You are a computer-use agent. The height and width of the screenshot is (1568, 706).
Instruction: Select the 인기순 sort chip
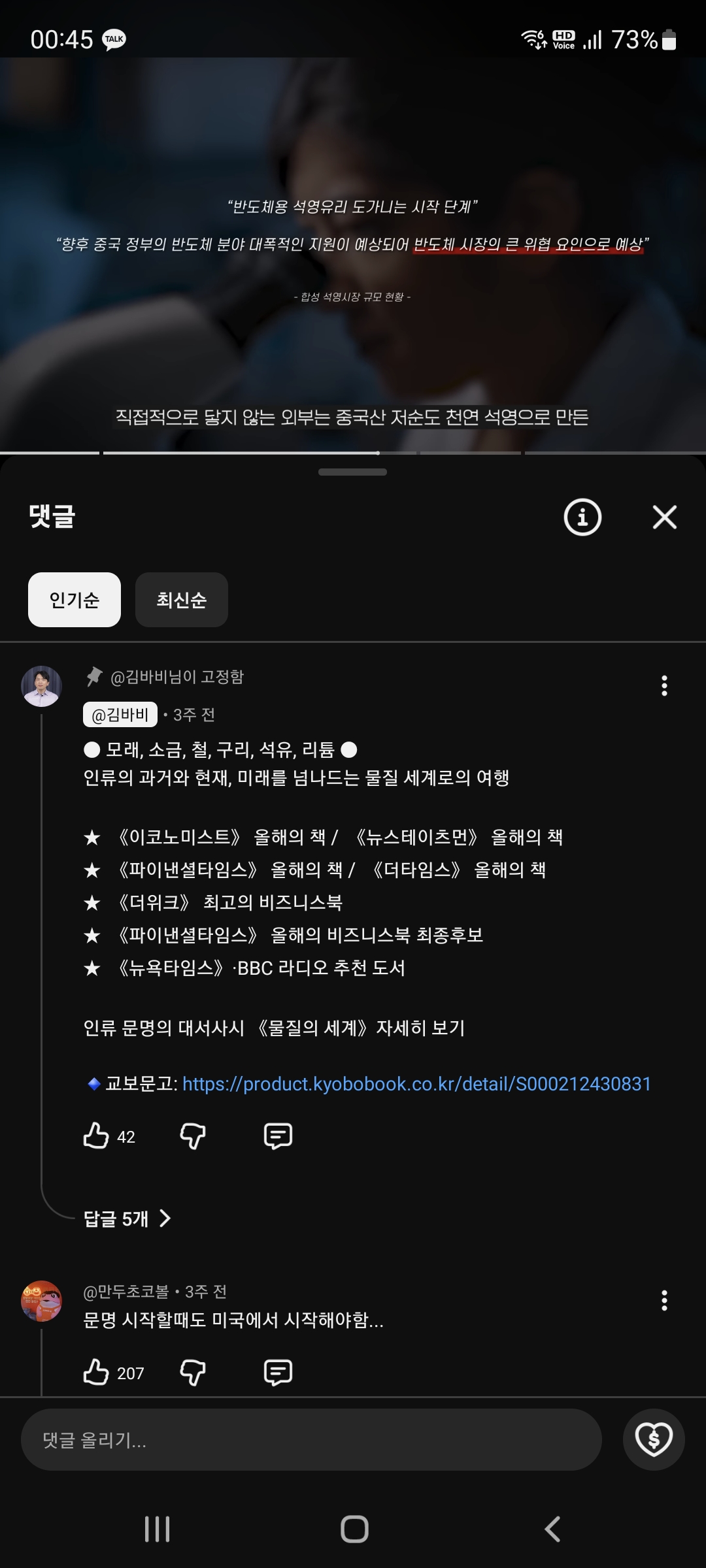click(x=75, y=600)
